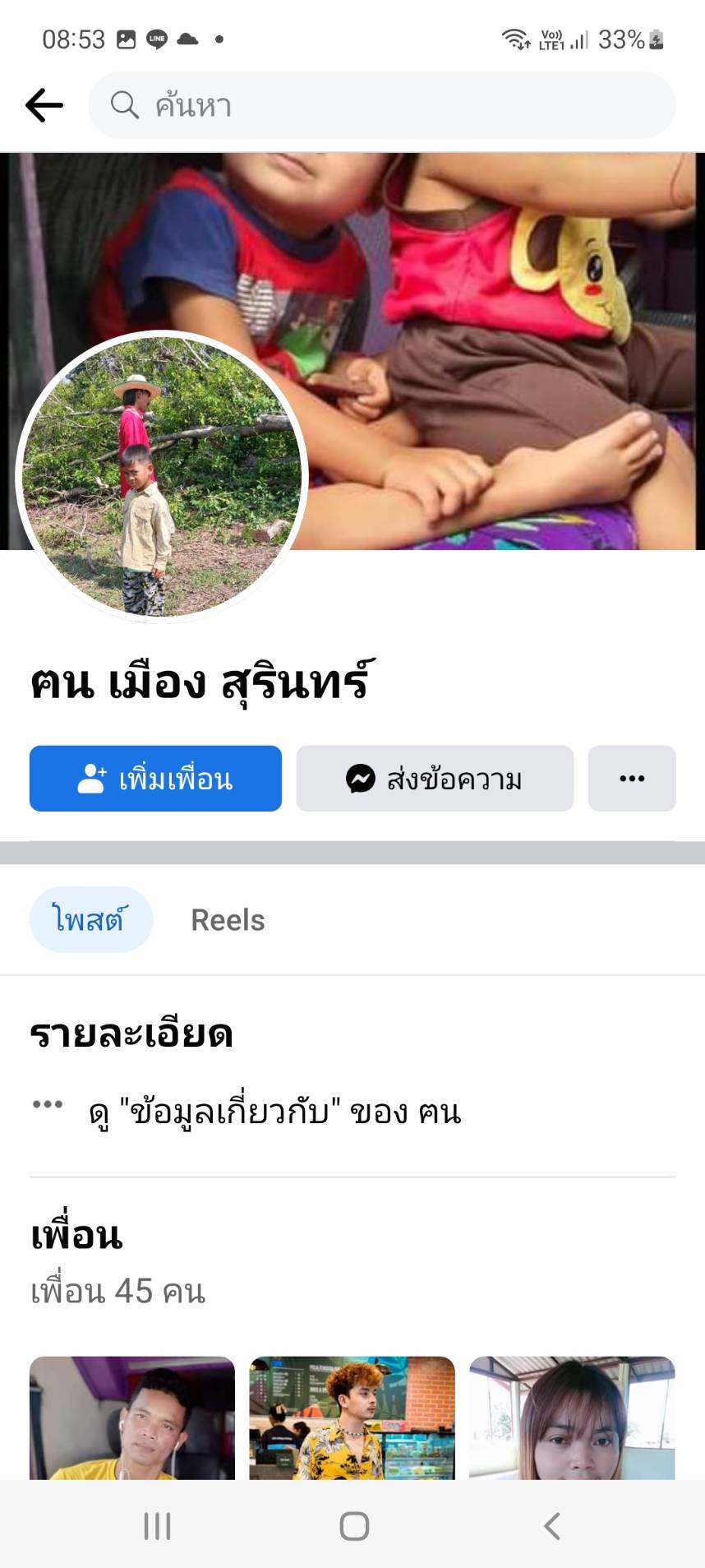This screenshot has width=705, height=1568.
Task: Tap the เพิ่มเพื่อน add friend button
Action: click(x=155, y=779)
